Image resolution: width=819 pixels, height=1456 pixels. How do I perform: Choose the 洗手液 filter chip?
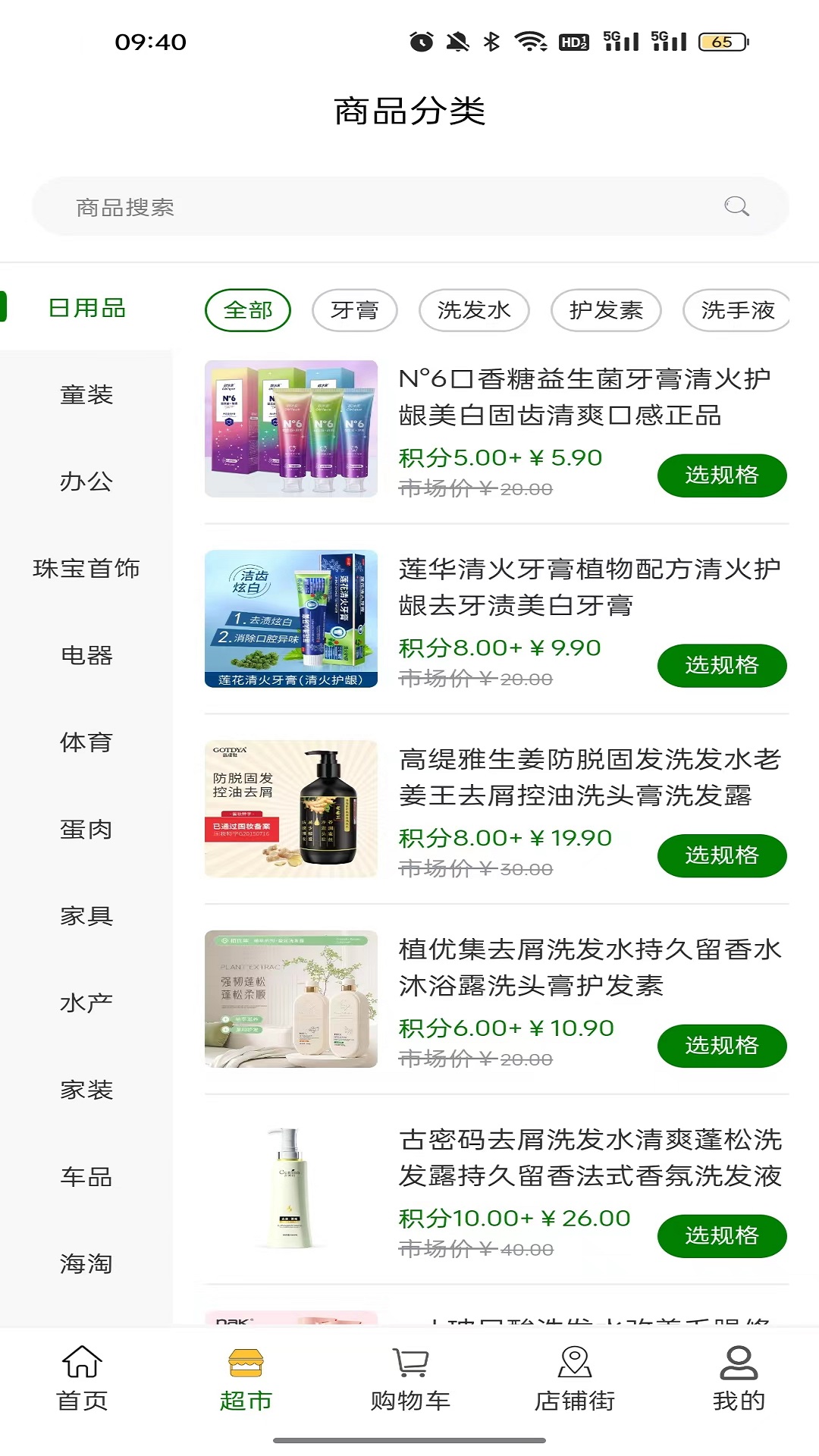pyautogui.click(x=736, y=310)
